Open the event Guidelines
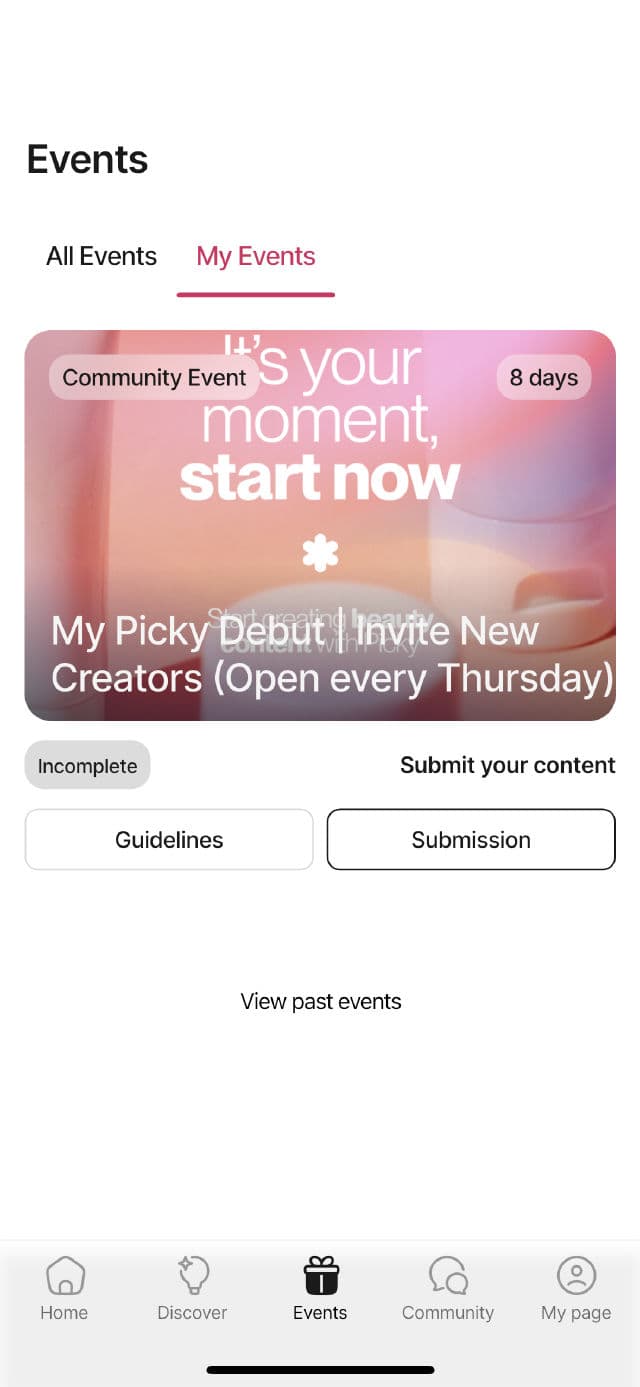The height and width of the screenshot is (1387, 640). (x=169, y=840)
